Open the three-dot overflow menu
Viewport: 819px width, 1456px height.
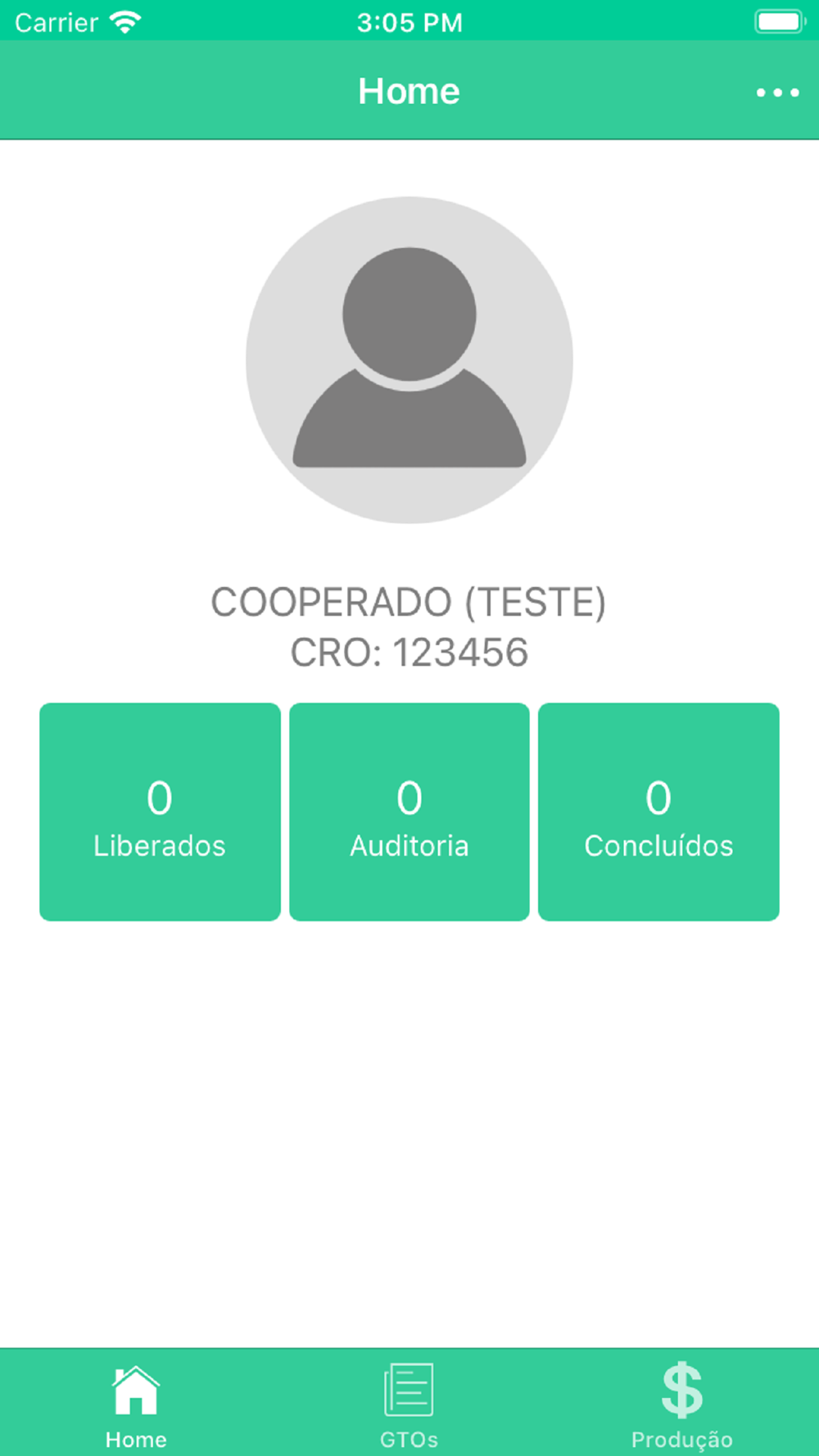click(777, 93)
